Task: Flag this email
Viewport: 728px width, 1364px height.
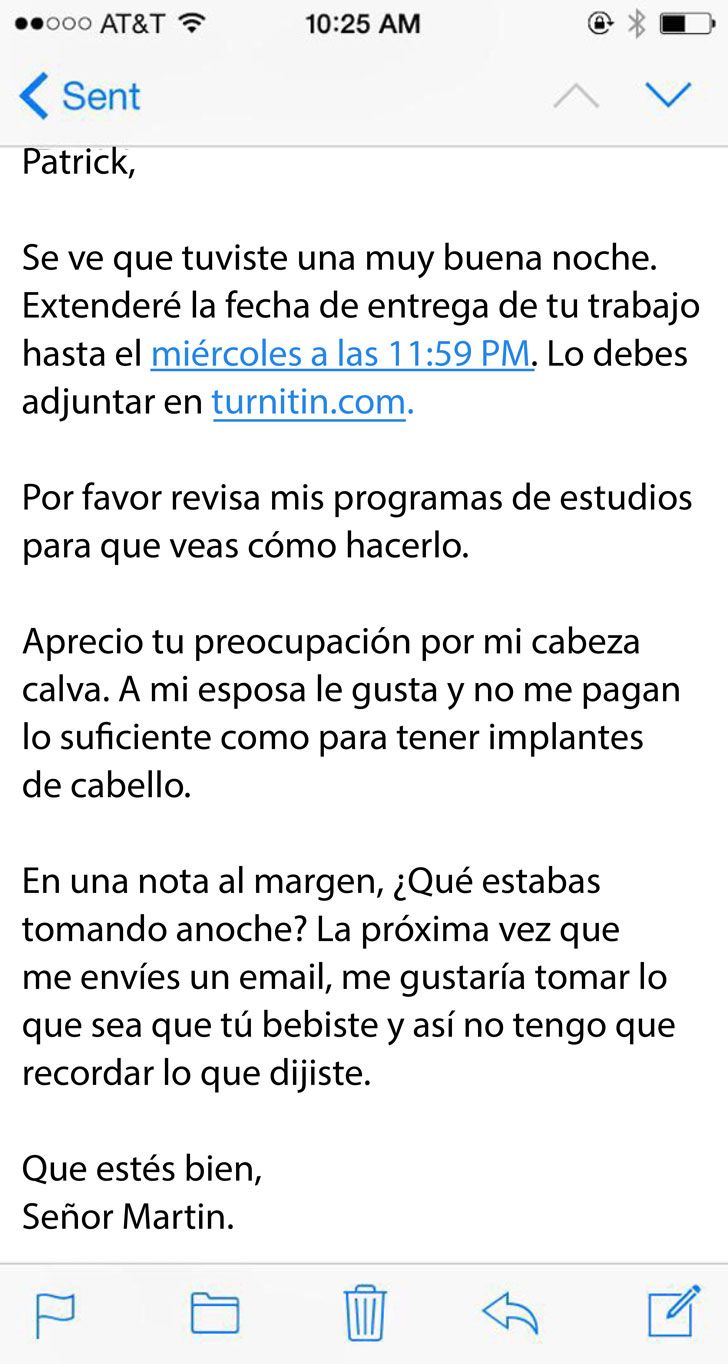Action: [56, 1312]
